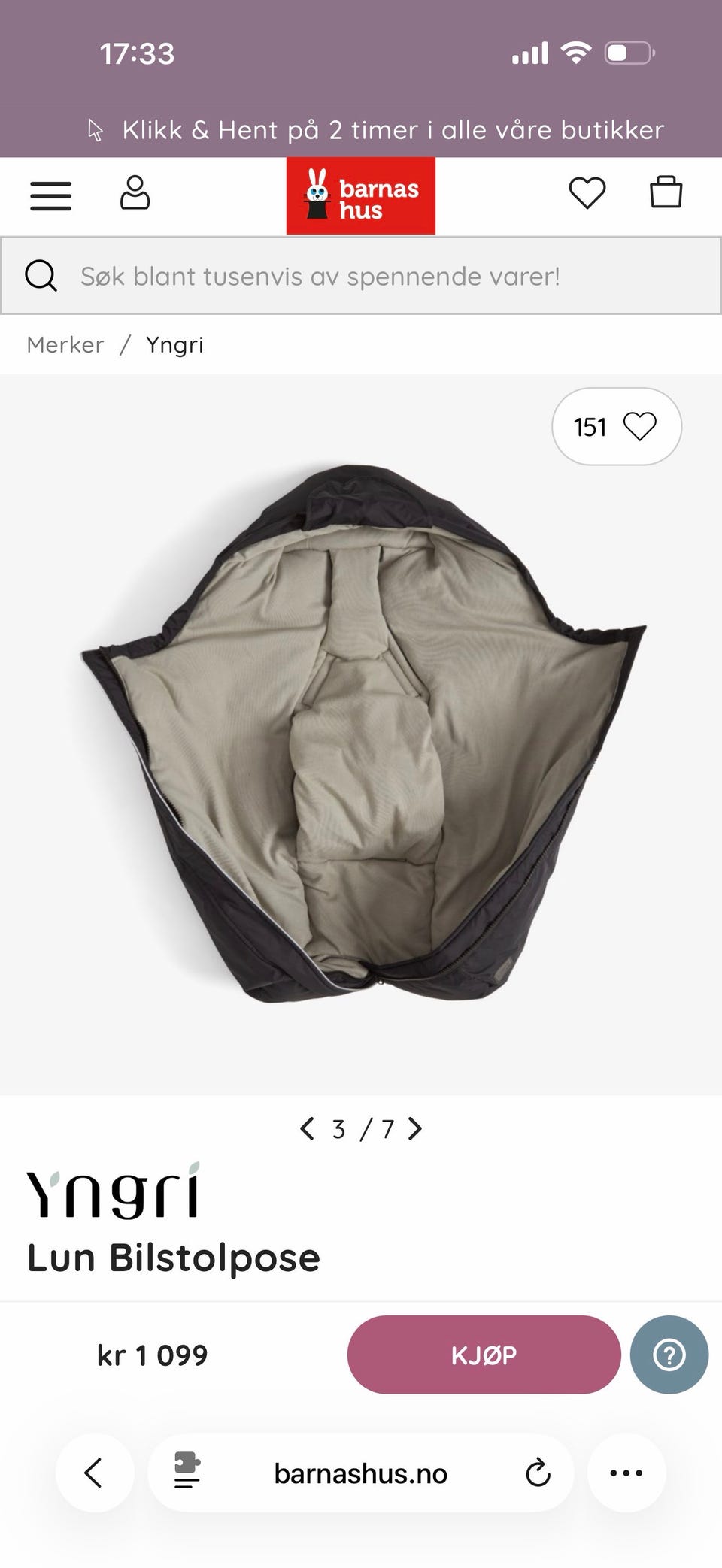Go to the Barnas Hus home logo
This screenshot has height=1568, width=722.
pos(360,195)
